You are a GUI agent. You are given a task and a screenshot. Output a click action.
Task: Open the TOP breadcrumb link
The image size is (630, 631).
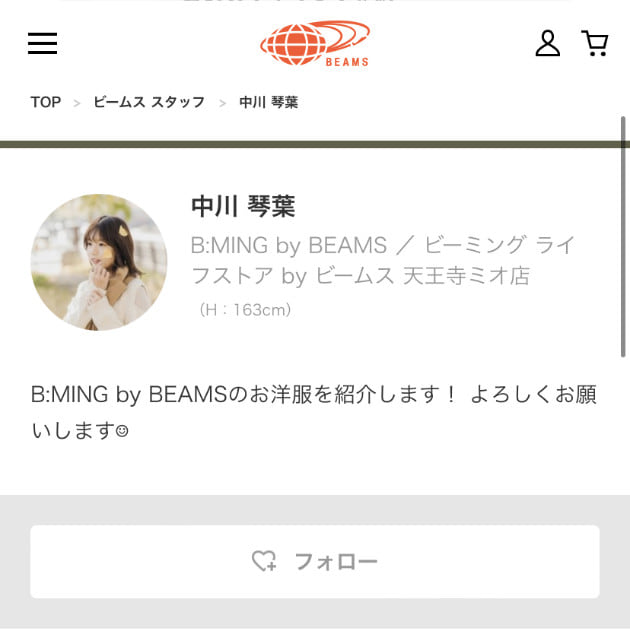coord(46,102)
